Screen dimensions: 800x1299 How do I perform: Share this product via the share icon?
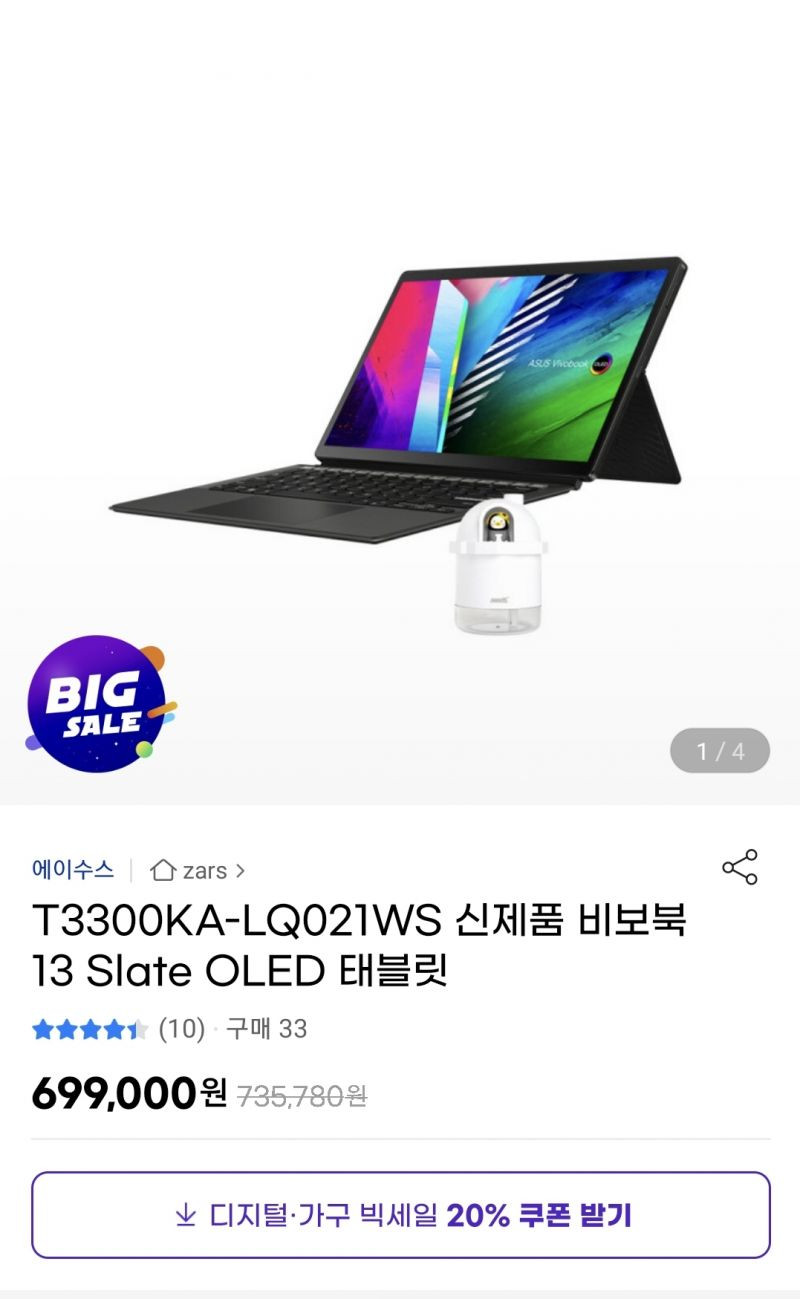coord(740,867)
